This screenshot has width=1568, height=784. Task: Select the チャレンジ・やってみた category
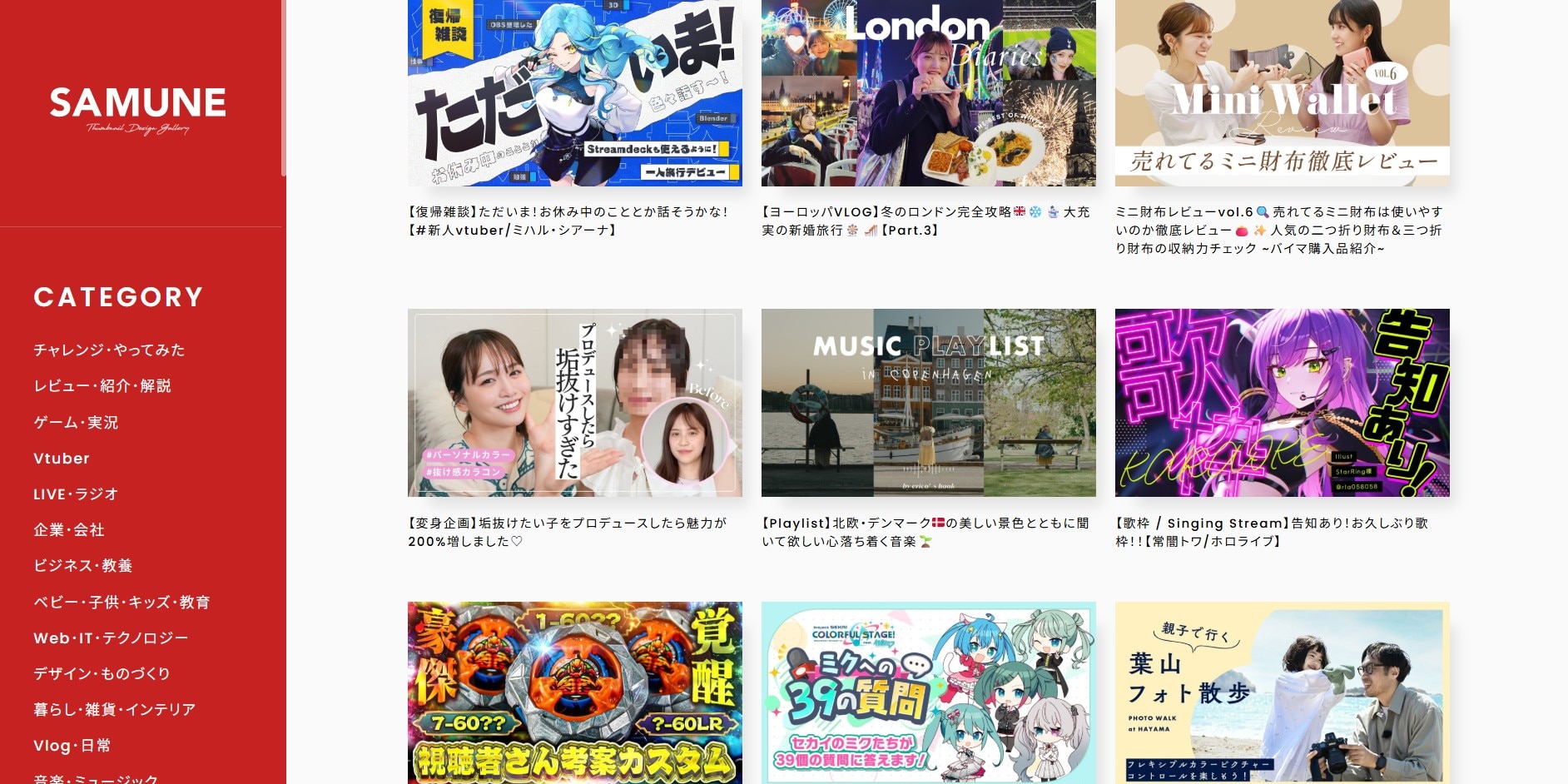(x=109, y=350)
